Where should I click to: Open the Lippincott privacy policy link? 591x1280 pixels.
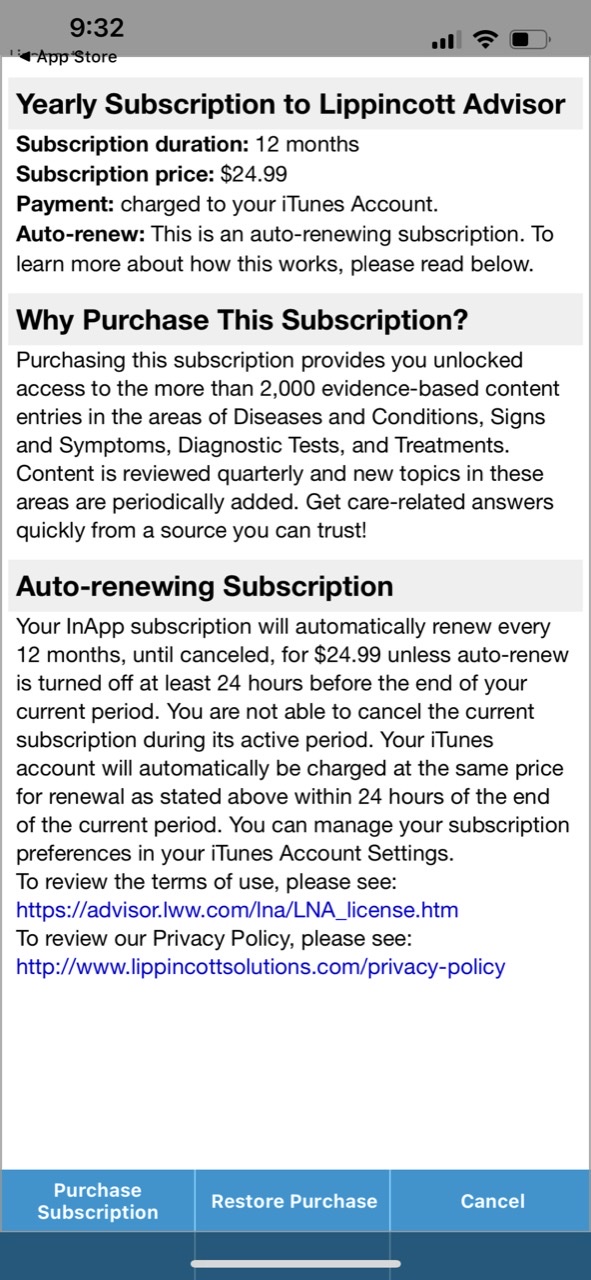click(x=261, y=967)
